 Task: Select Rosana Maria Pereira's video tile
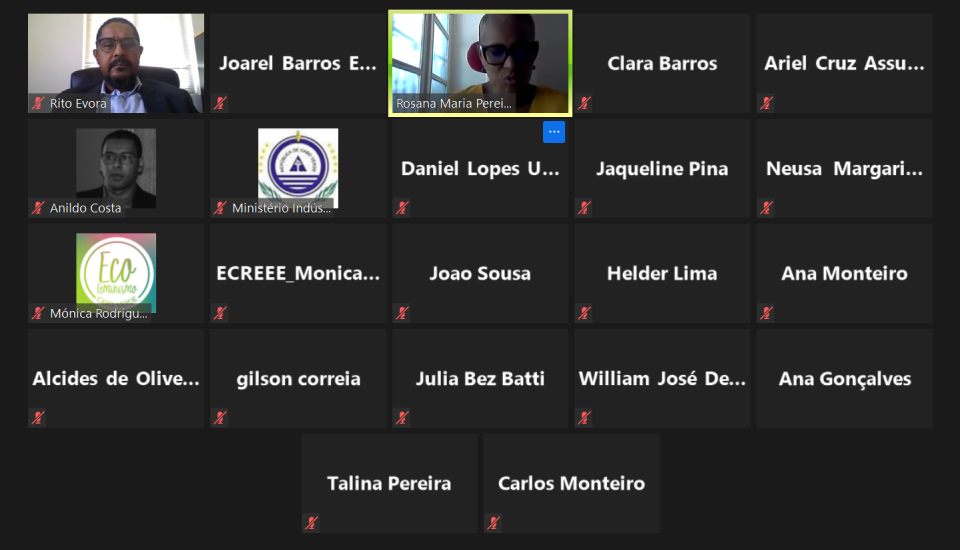coord(480,62)
